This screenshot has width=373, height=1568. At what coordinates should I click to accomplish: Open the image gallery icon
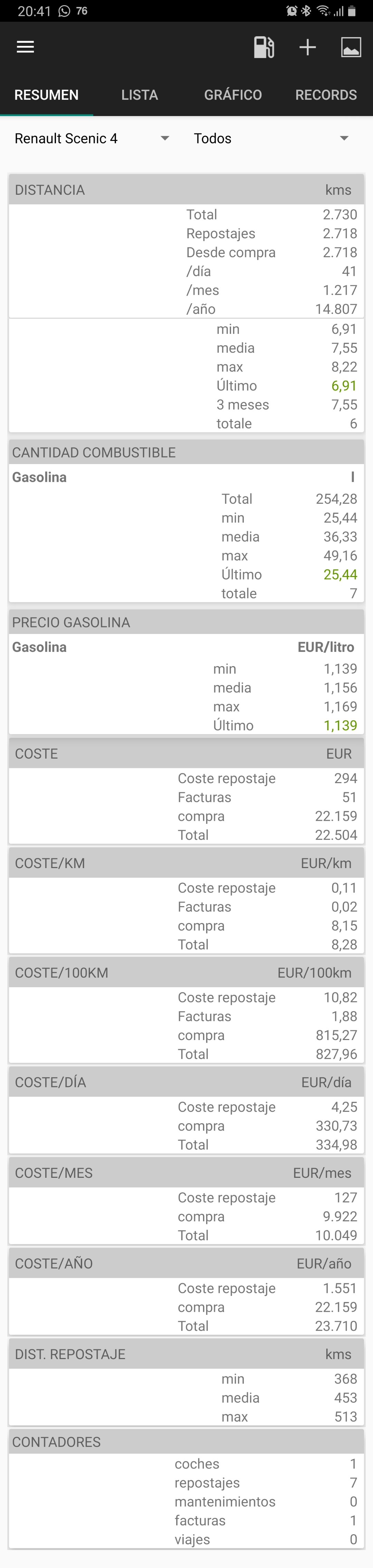(x=351, y=47)
